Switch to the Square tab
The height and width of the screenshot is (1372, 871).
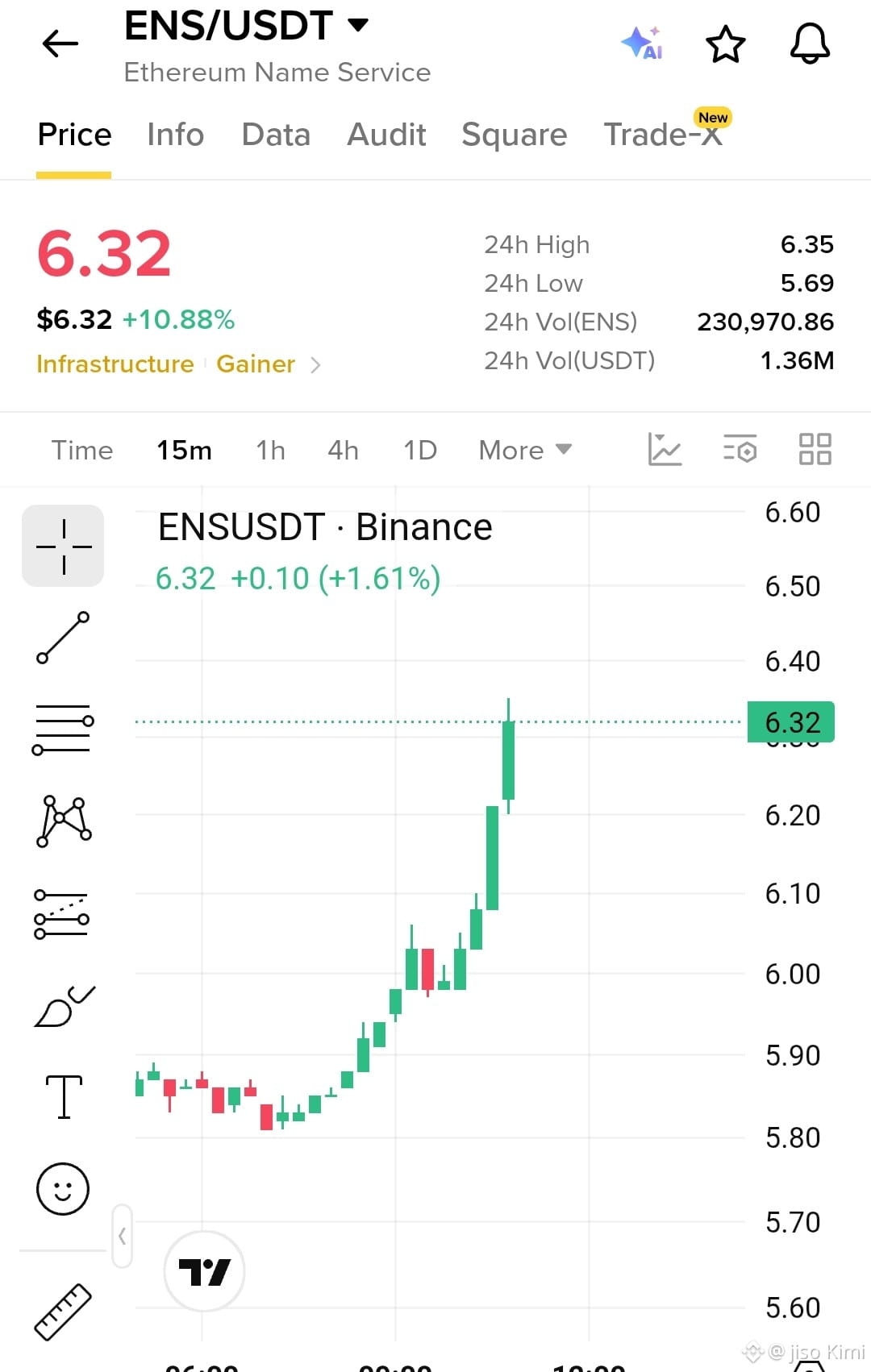(515, 135)
